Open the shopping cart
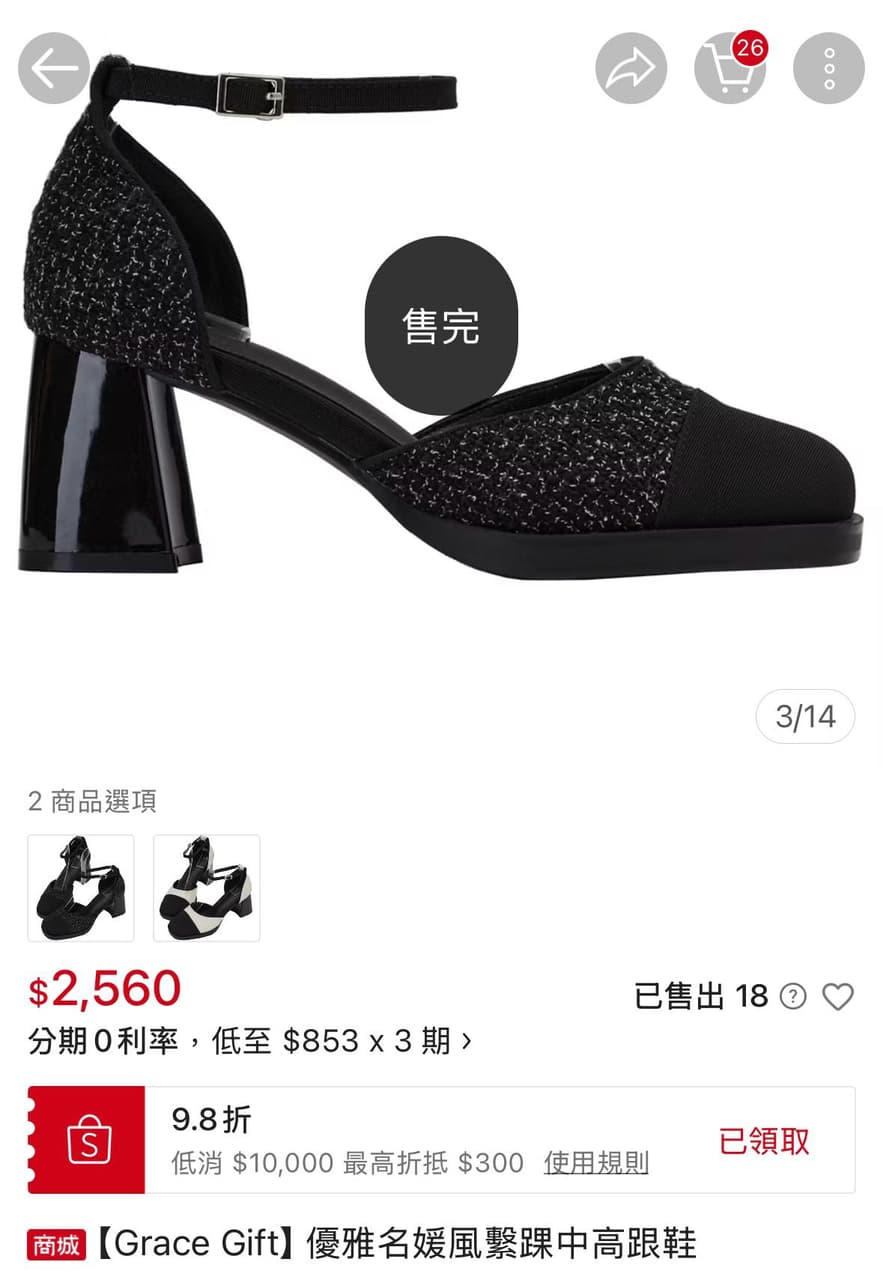Screen dimensions: 883x1280 tap(730, 69)
